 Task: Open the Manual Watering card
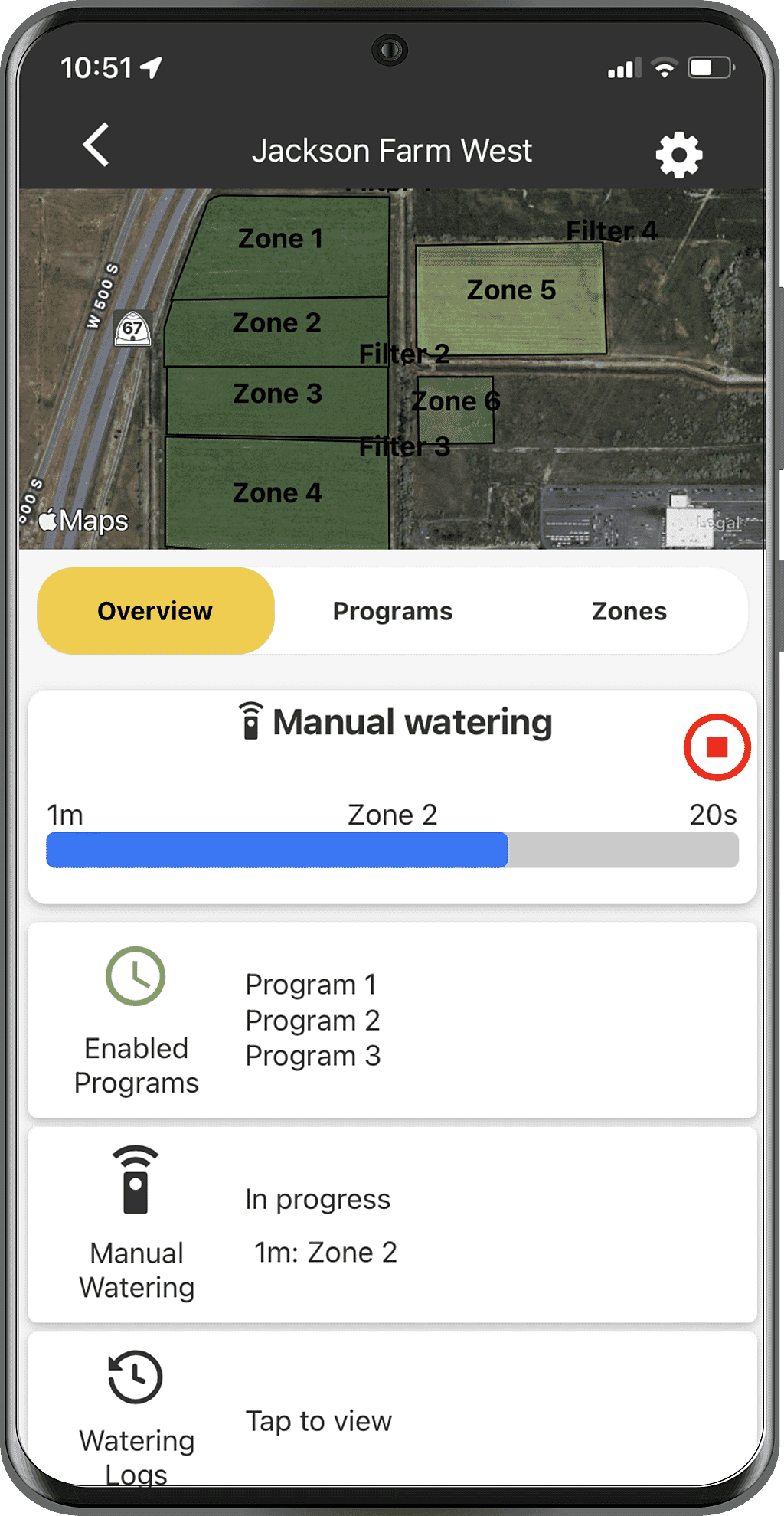(392, 1224)
